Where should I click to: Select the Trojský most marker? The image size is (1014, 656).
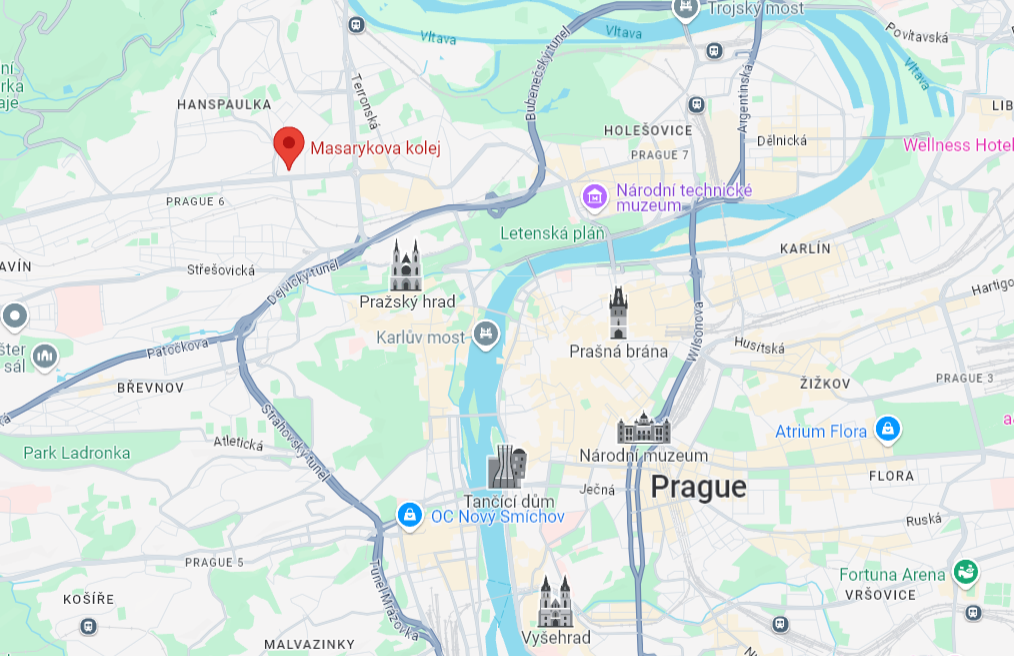point(685,9)
